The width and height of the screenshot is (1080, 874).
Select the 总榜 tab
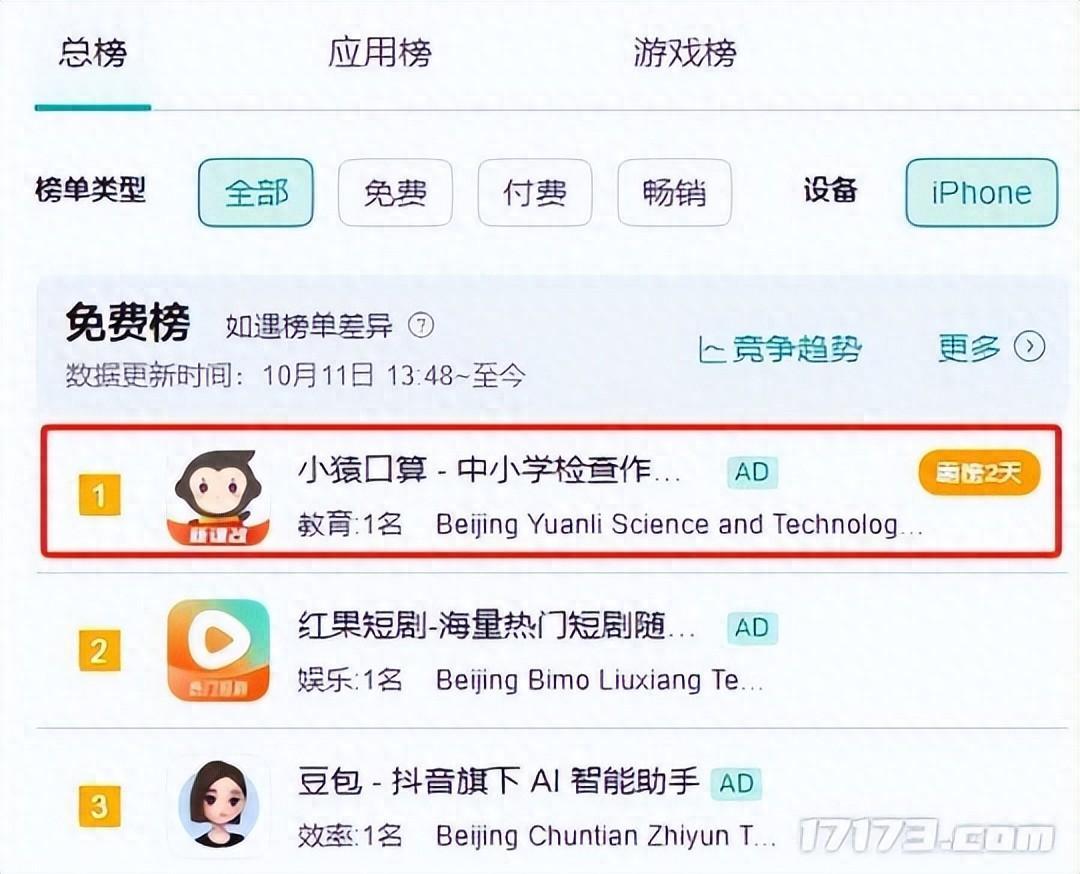93,53
